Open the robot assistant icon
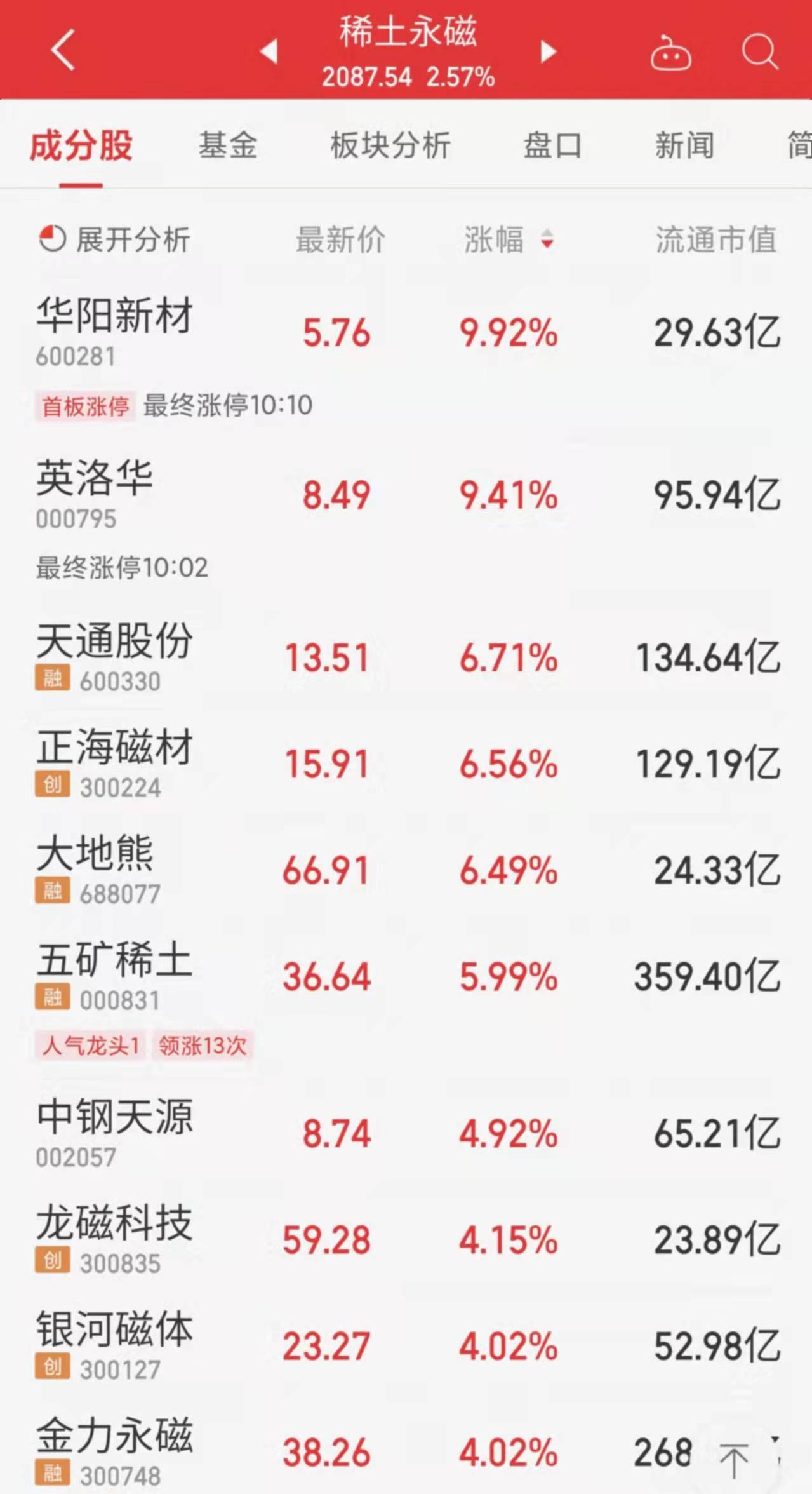 [670, 53]
